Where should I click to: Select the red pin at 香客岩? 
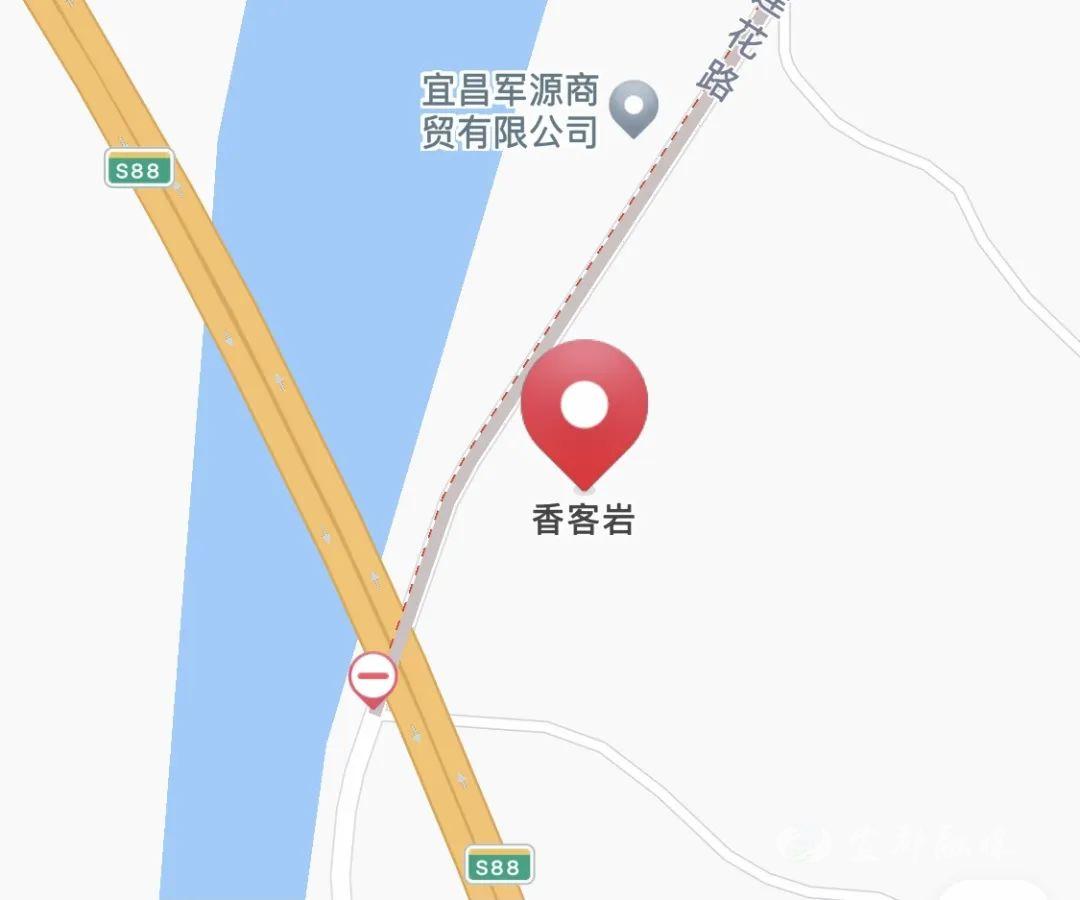click(584, 410)
